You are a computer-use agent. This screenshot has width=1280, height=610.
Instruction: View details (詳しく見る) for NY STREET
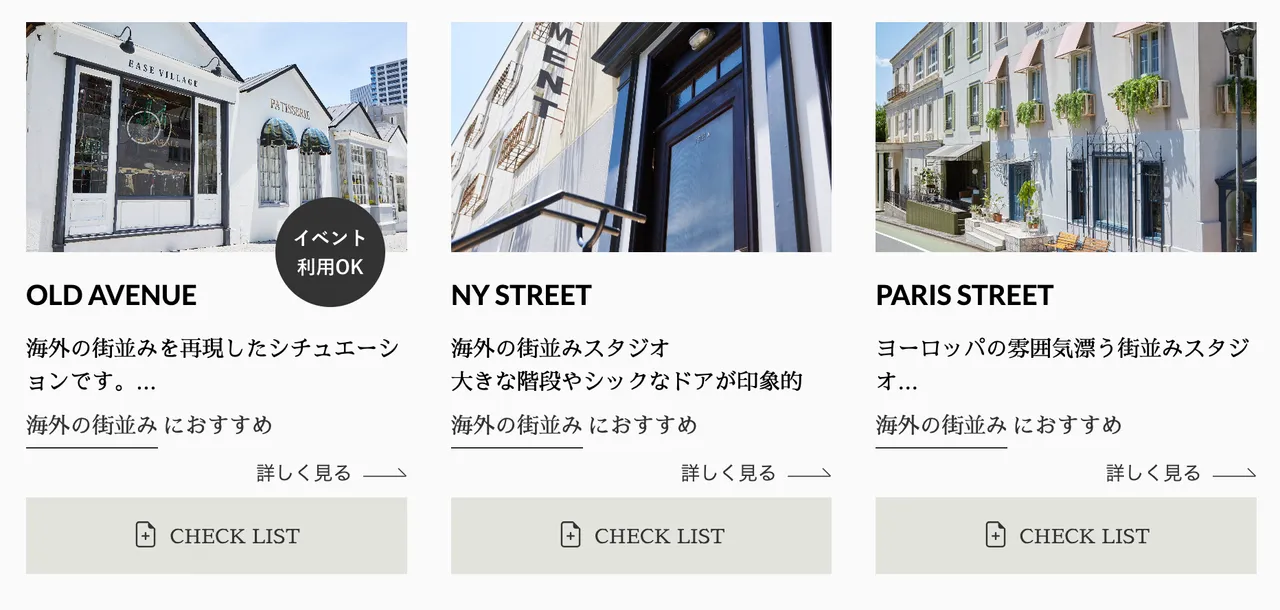click(755, 473)
